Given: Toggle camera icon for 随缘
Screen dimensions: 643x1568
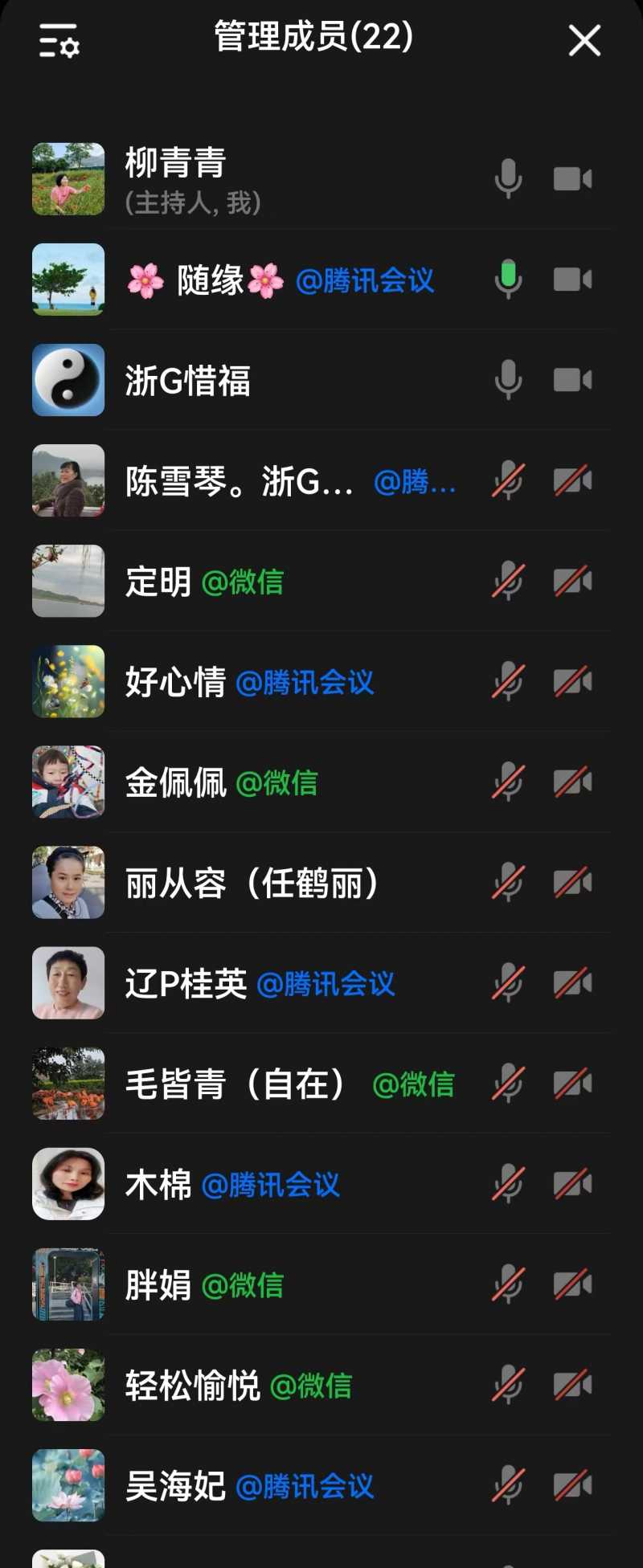Looking at the screenshot, I should tap(572, 279).
